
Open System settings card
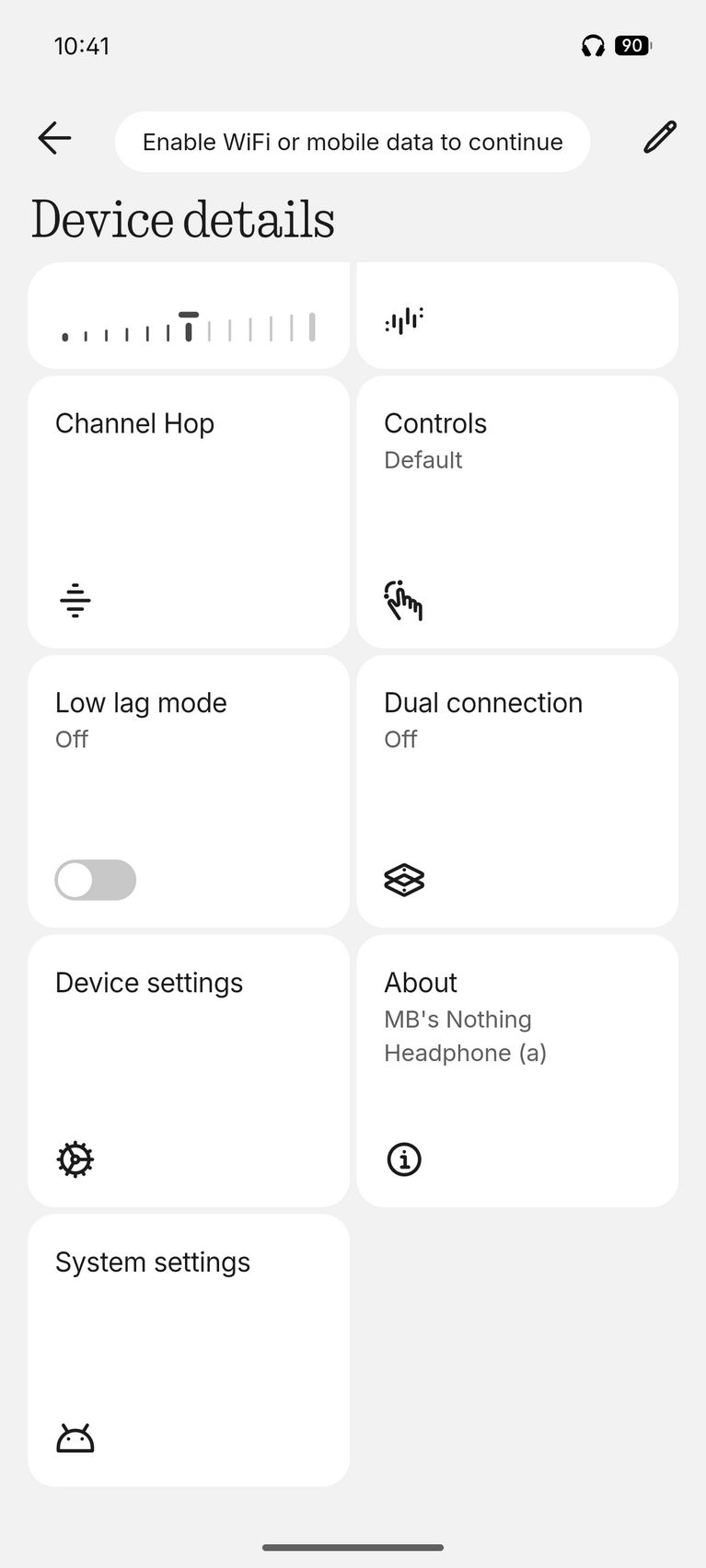189,1349
